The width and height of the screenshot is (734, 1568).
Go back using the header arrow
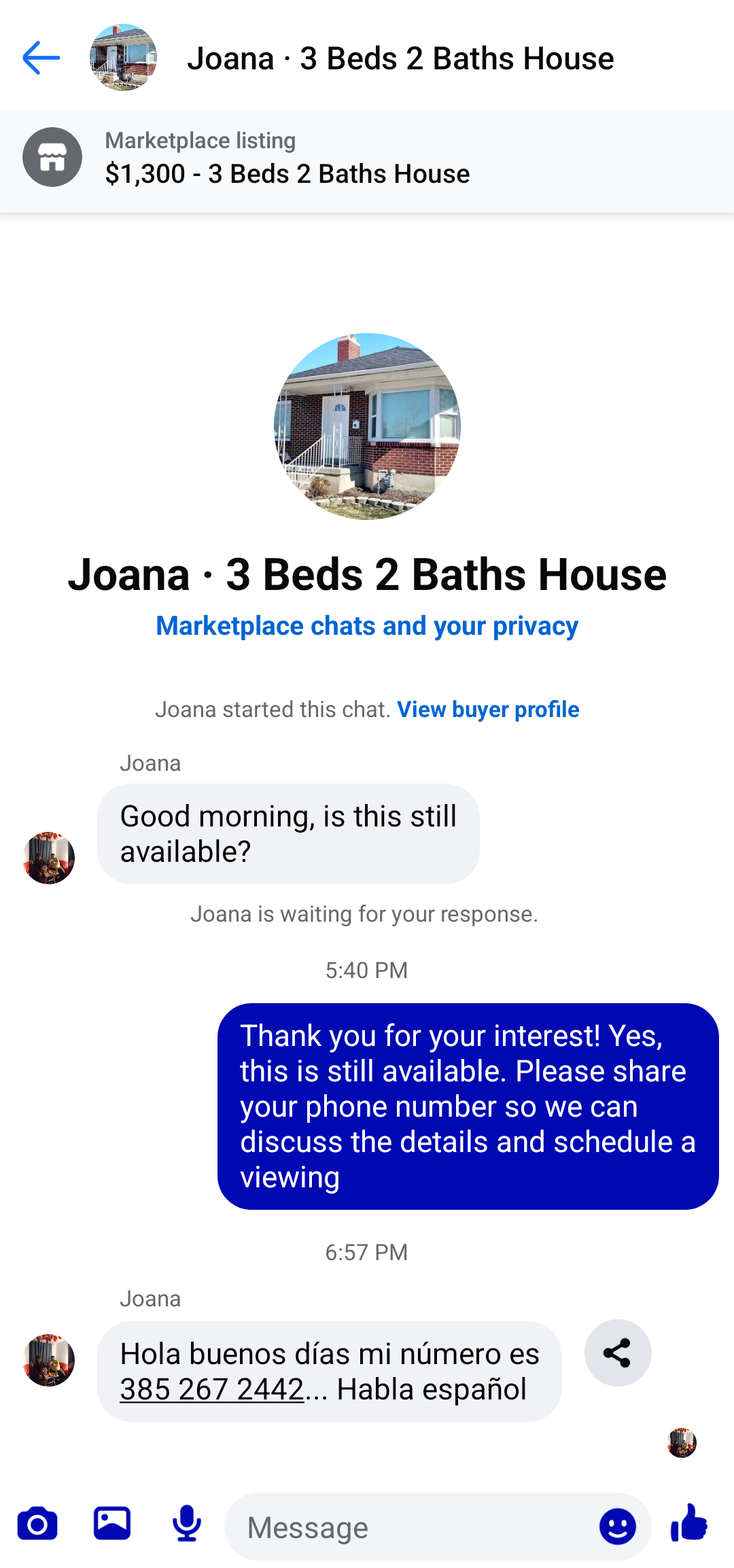tap(41, 58)
